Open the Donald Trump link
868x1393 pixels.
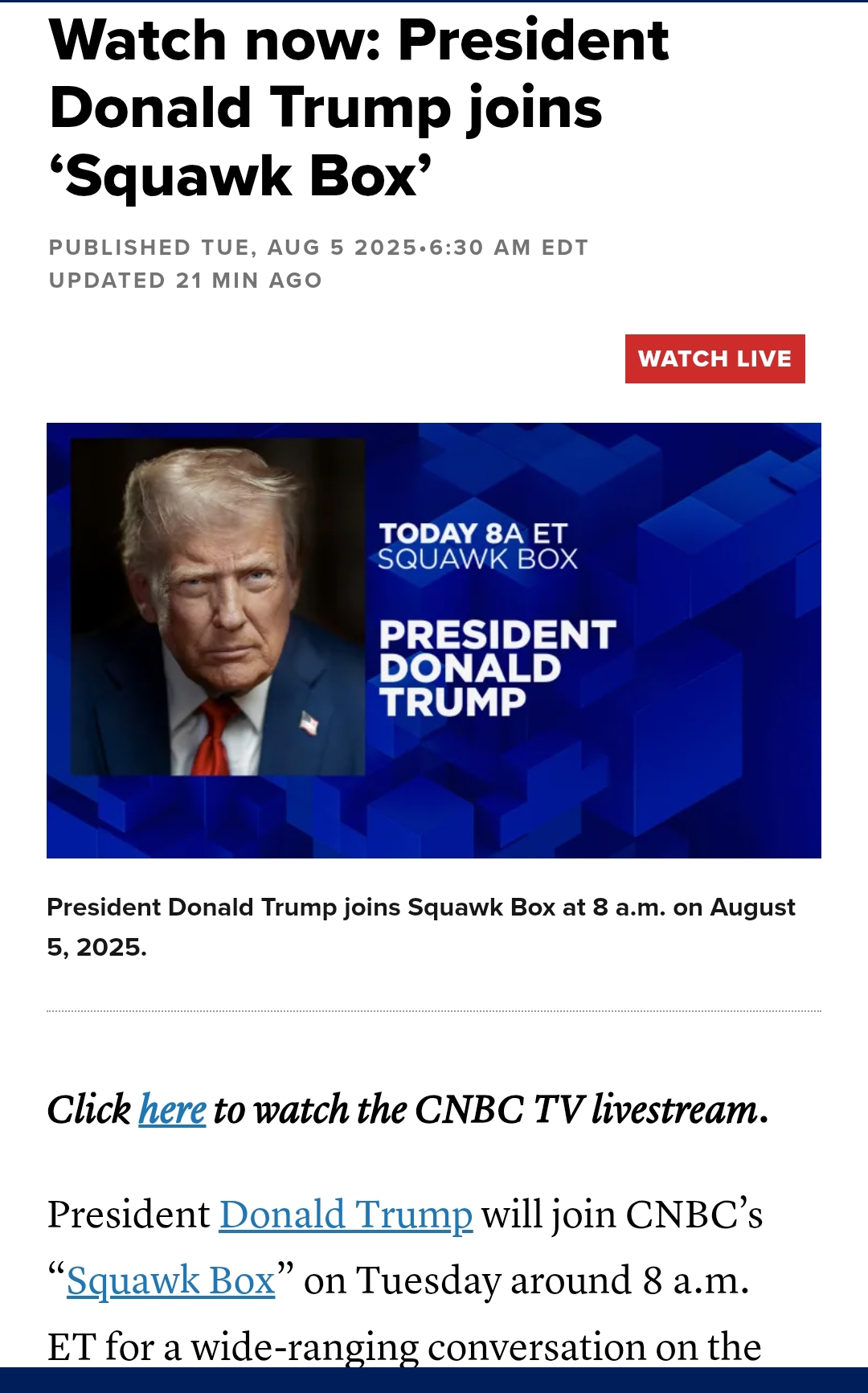[346, 1215]
